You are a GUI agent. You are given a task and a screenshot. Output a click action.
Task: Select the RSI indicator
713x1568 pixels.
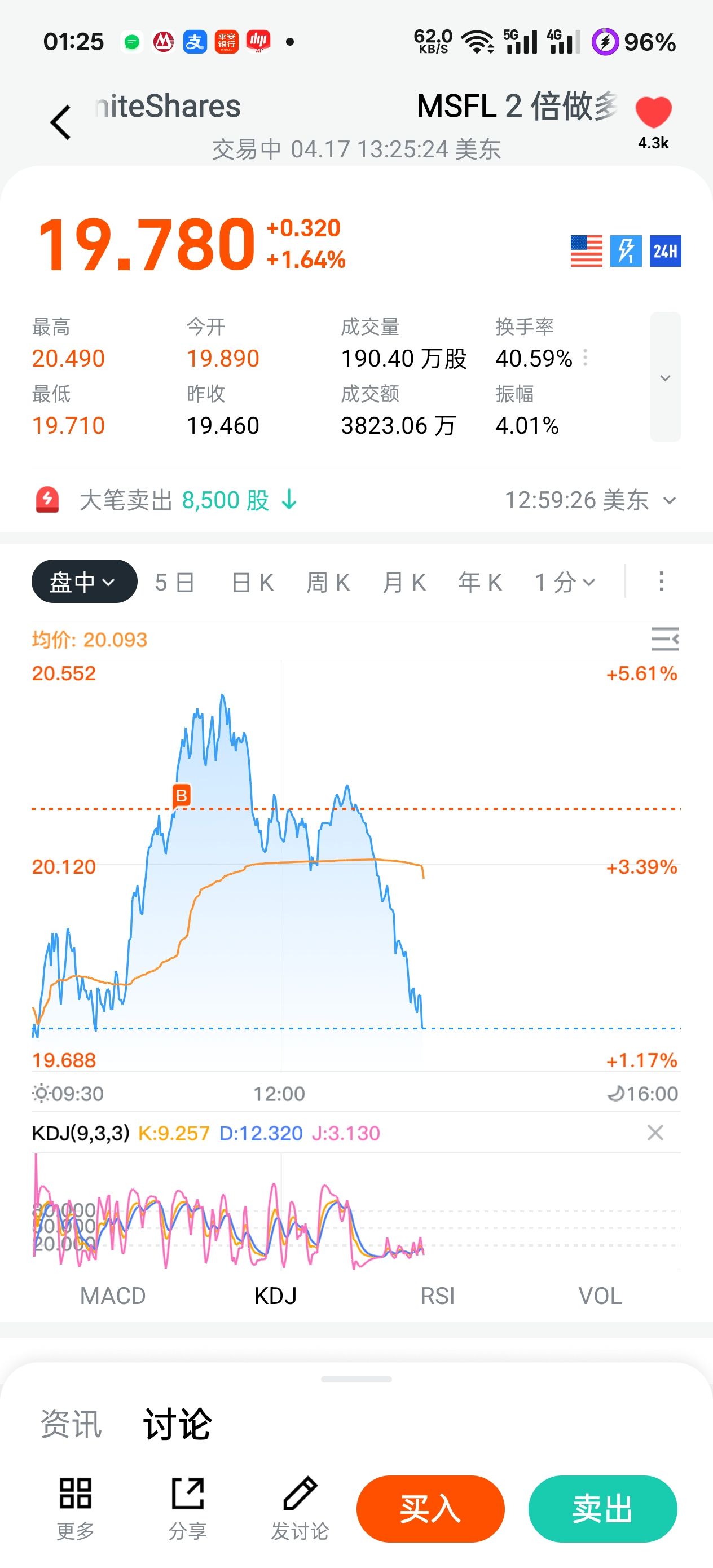click(437, 1296)
